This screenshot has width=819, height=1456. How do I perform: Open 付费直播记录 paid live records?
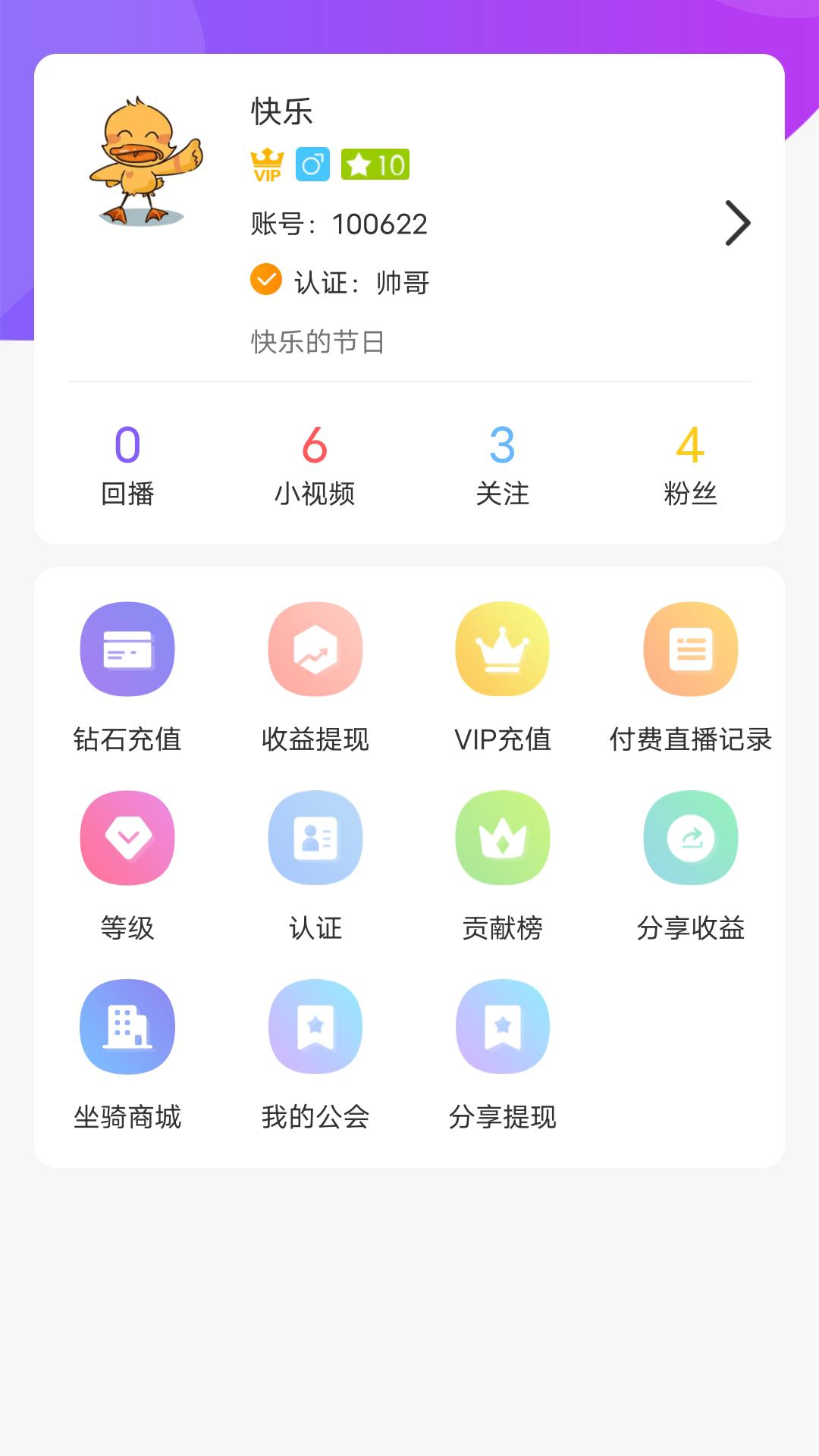[x=691, y=649]
